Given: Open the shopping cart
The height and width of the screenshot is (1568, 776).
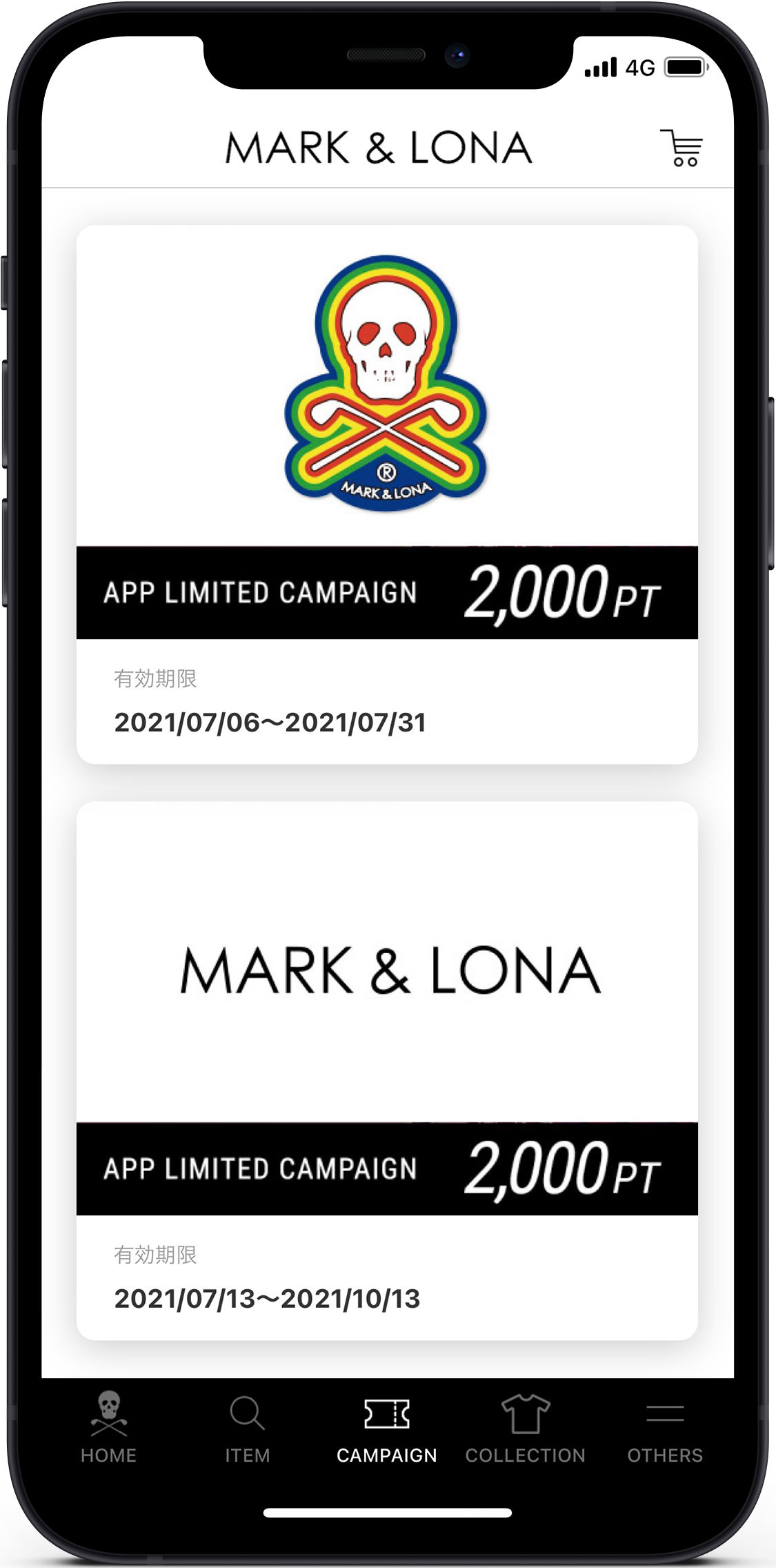Looking at the screenshot, I should click(x=682, y=148).
